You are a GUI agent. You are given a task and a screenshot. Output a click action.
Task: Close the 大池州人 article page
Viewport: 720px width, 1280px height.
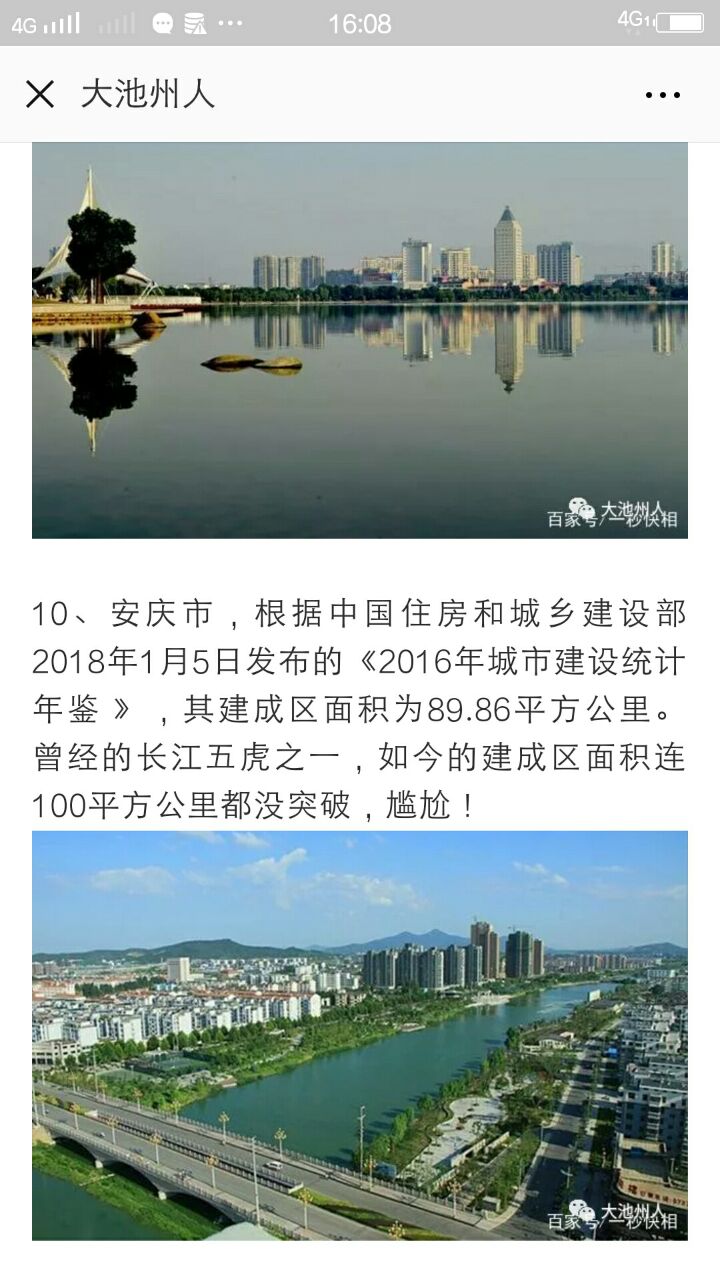[40, 95]
